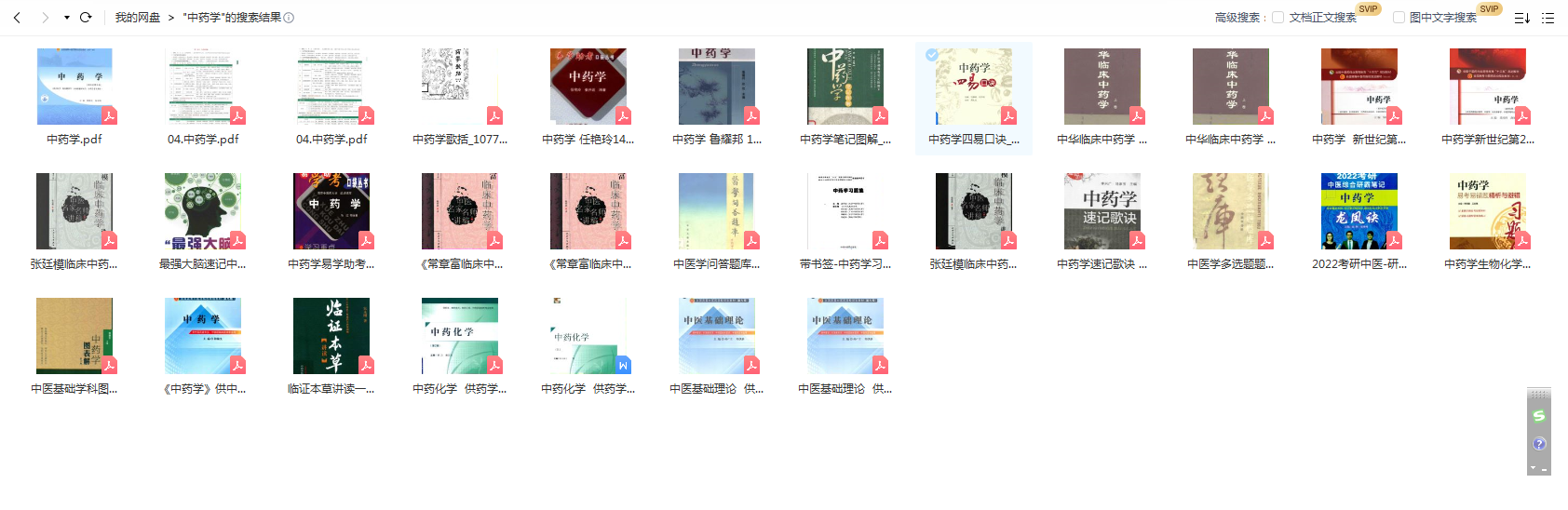
Task: Open the 中医基础学科图 file
Action: 74,337
